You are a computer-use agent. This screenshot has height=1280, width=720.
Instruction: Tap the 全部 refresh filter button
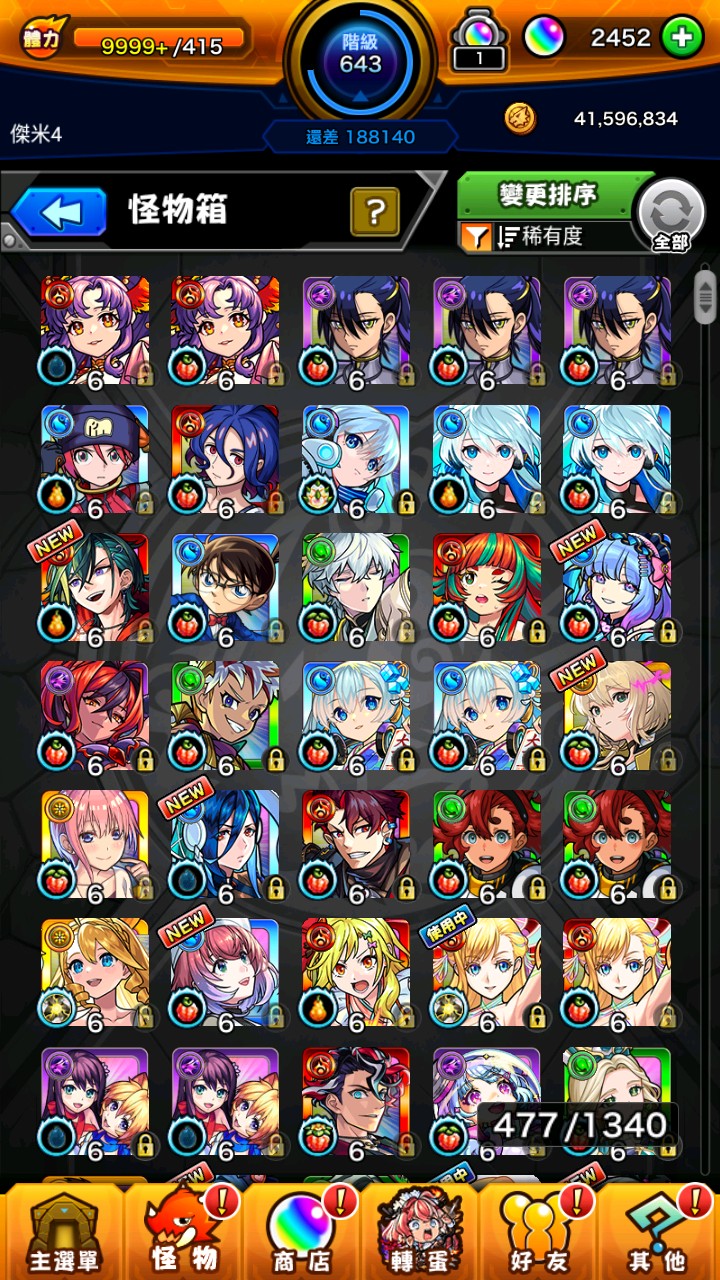(x=671, y=214)
